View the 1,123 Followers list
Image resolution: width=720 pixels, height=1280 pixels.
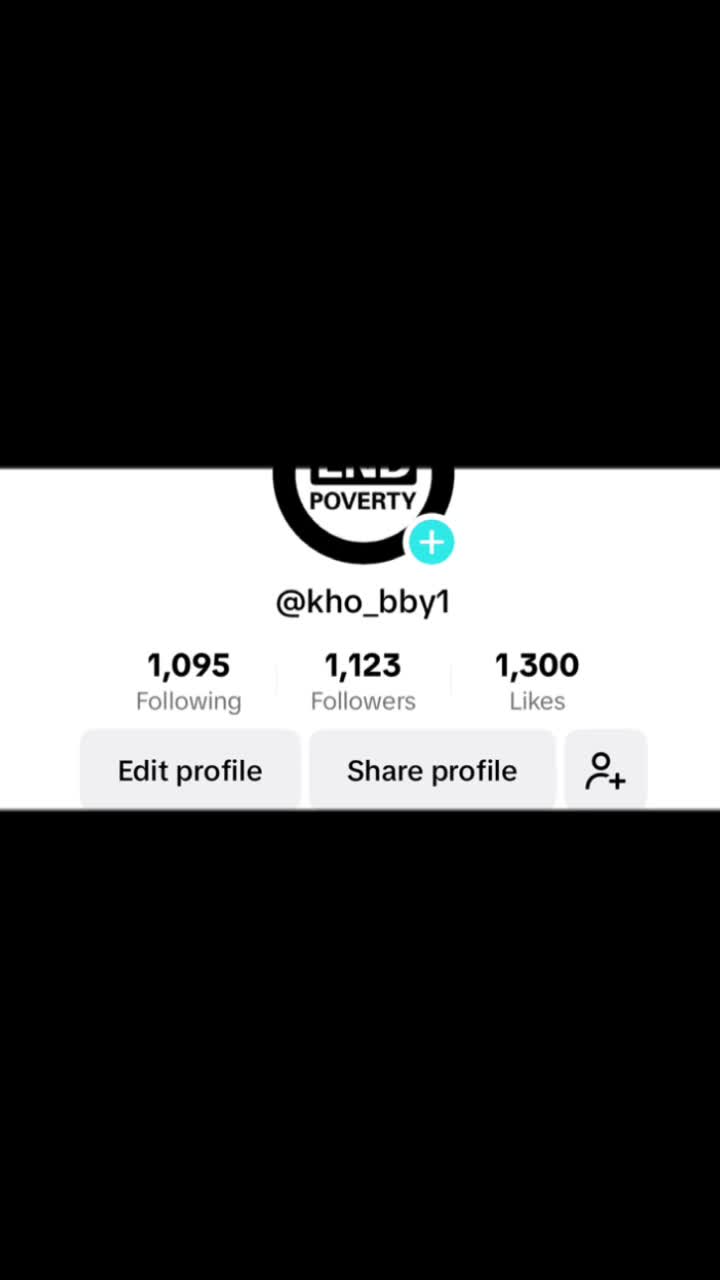pos(363,681)
